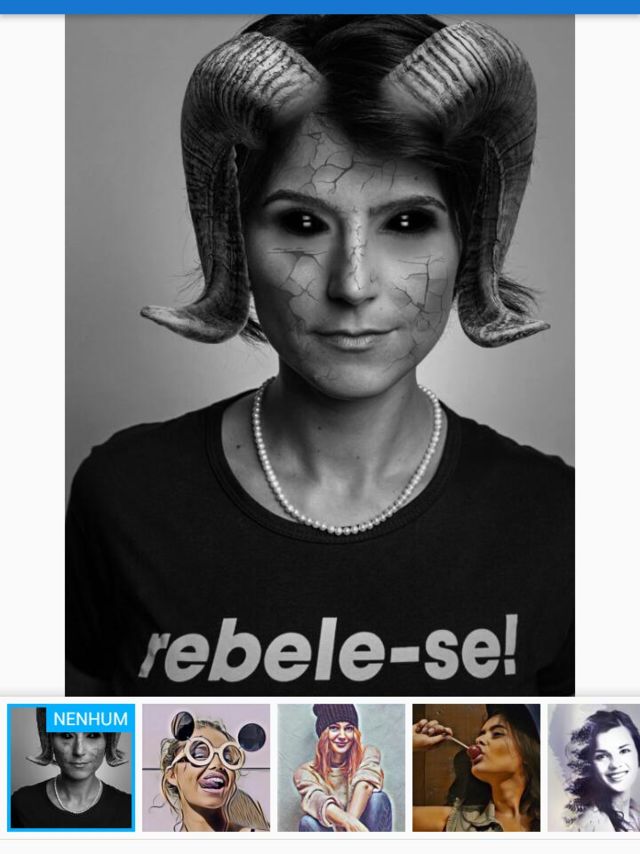640x854 pixels.
Task: Select the double exposure portrait filter
Action: 595,767
